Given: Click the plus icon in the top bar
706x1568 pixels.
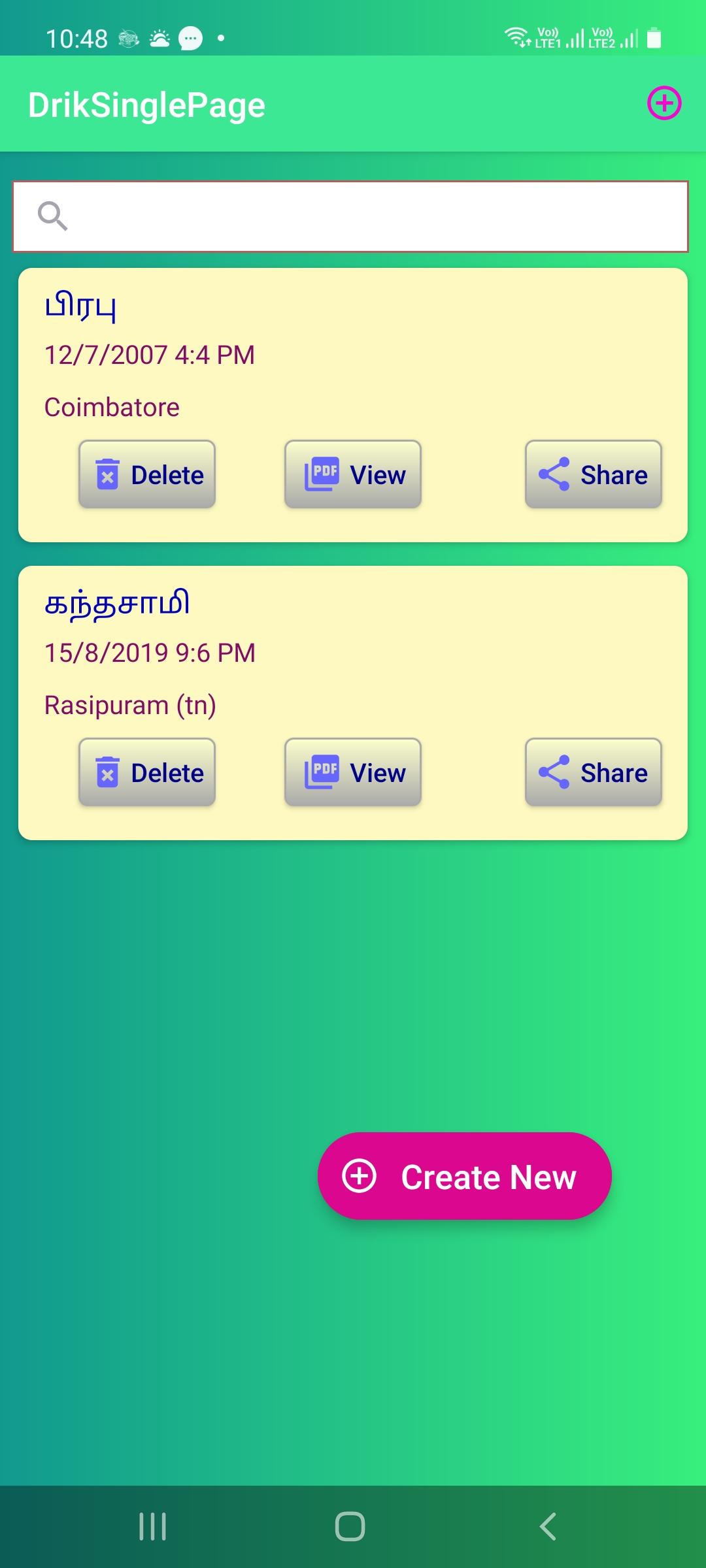Looking at the screenshot, I should click(x=665, y=103).
